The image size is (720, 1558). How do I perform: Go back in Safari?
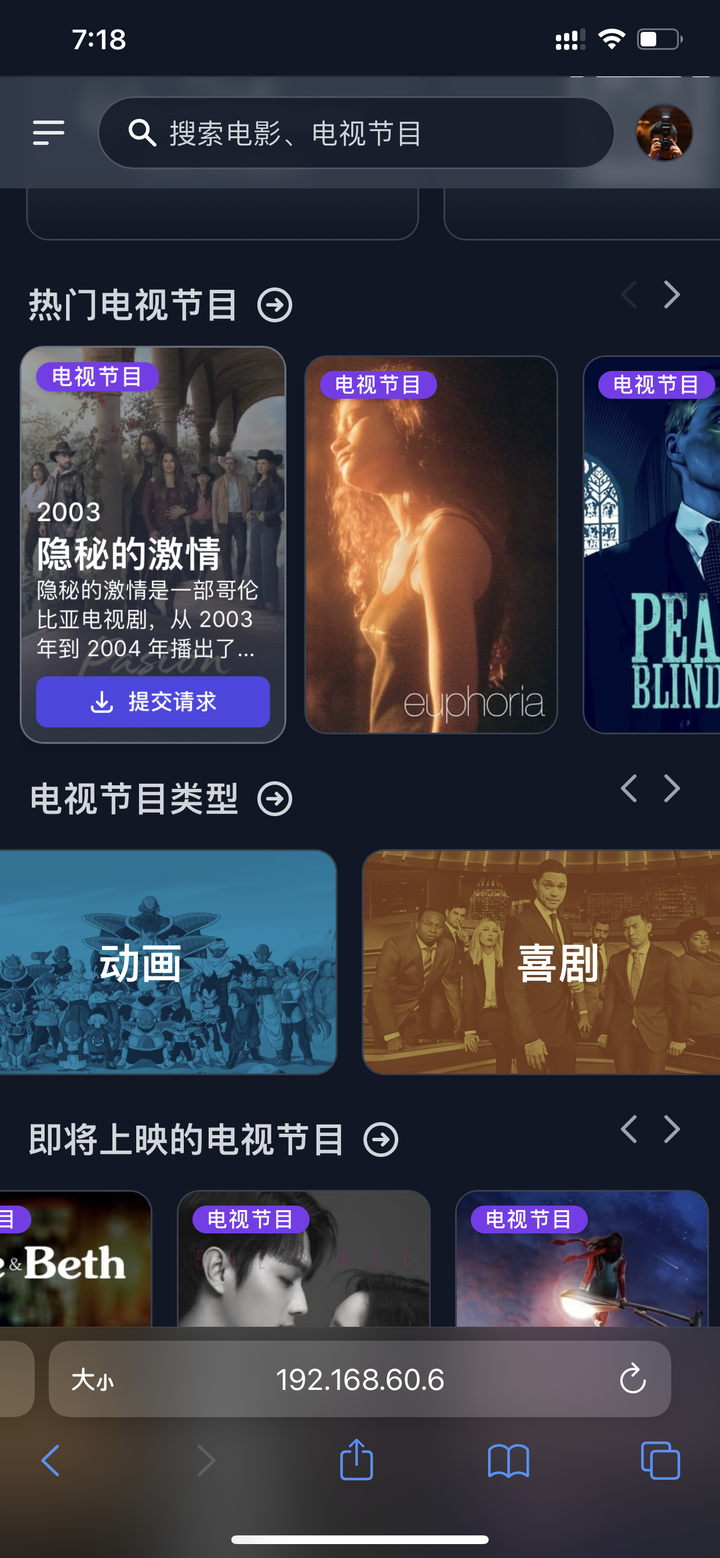50,1461
